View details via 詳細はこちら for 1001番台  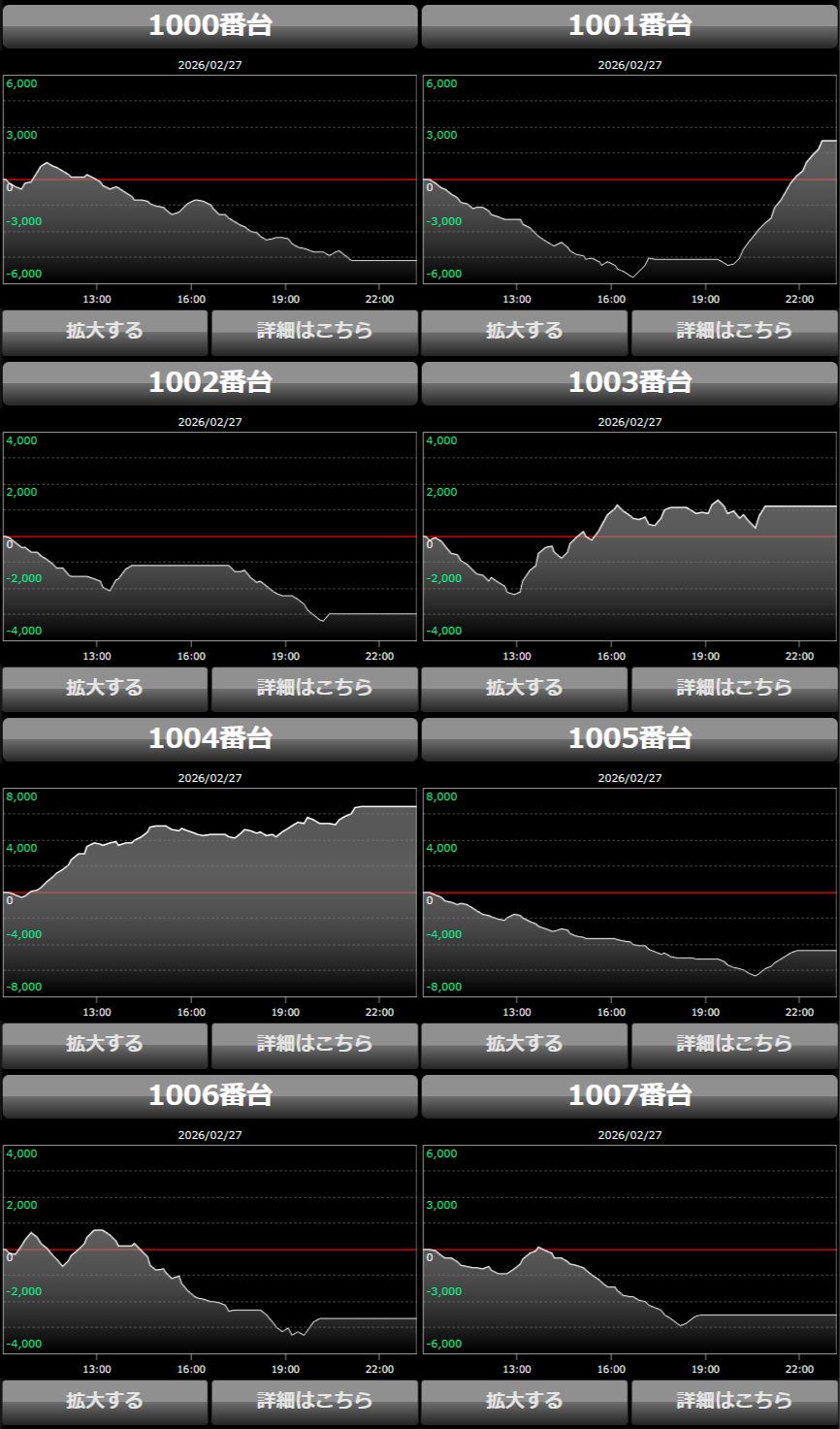coord(734,332)
